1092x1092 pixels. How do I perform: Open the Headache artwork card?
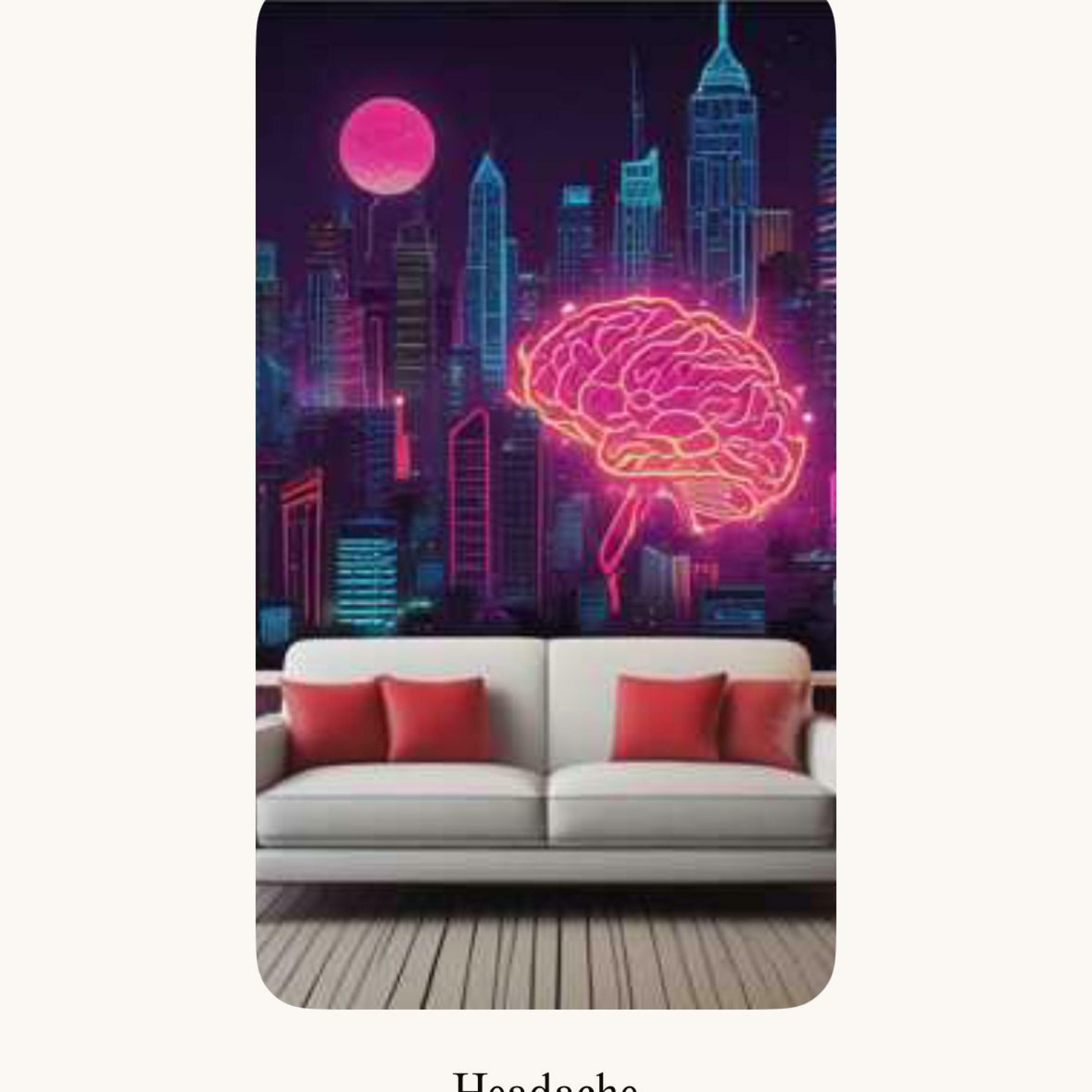545,497
